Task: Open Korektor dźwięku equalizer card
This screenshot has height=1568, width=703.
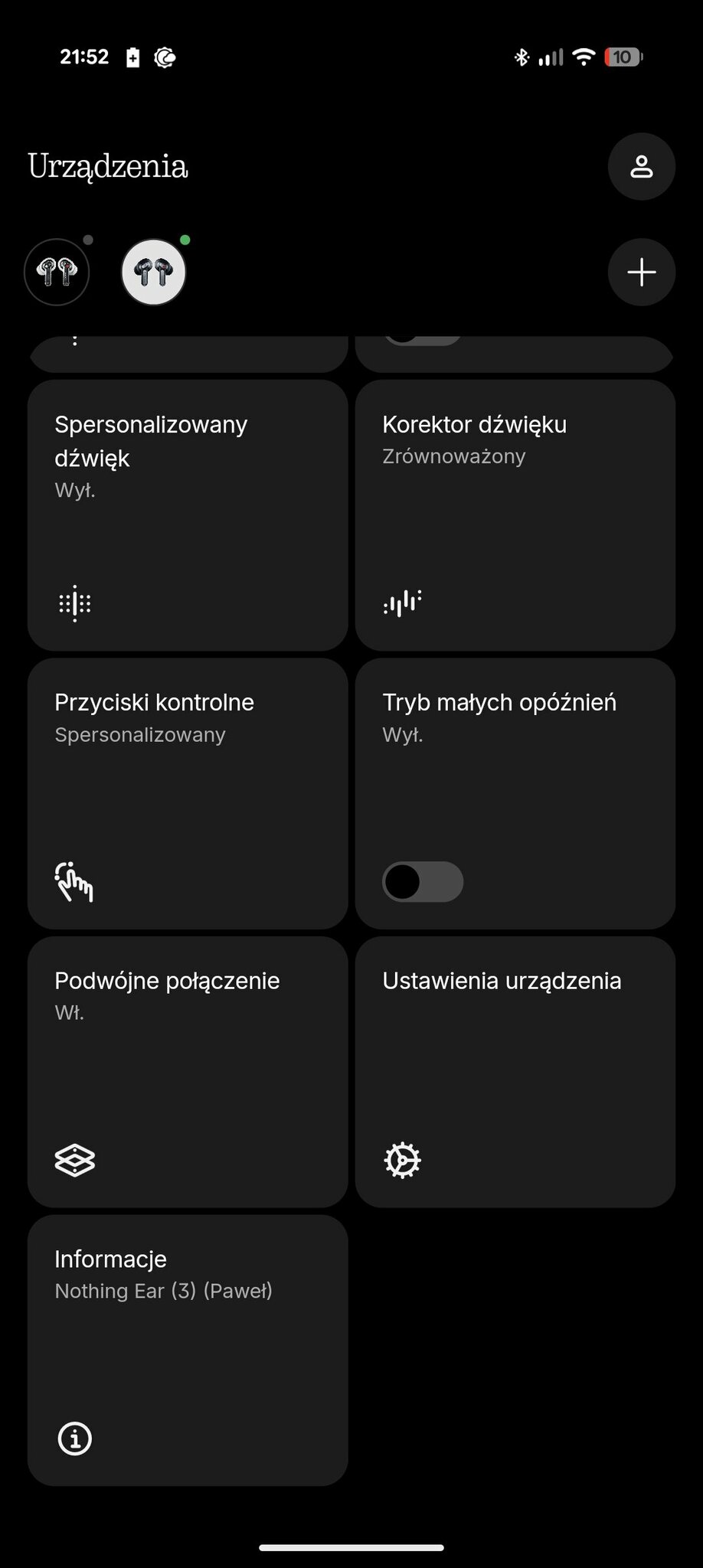Action: (515, 515)
